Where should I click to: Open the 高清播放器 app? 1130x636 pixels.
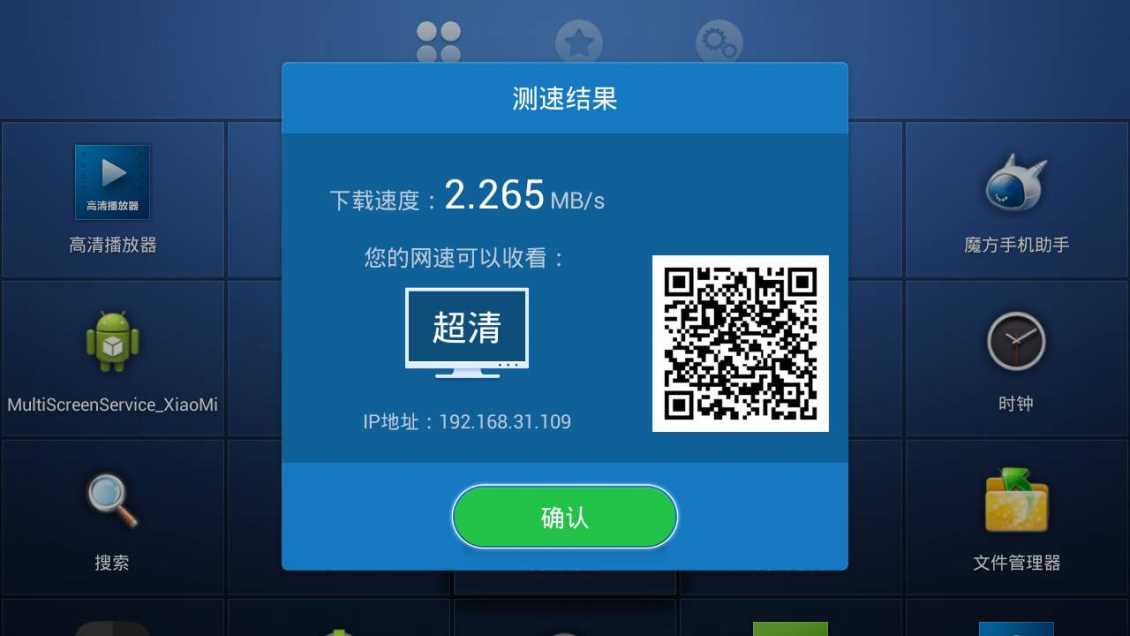[113, 198]
